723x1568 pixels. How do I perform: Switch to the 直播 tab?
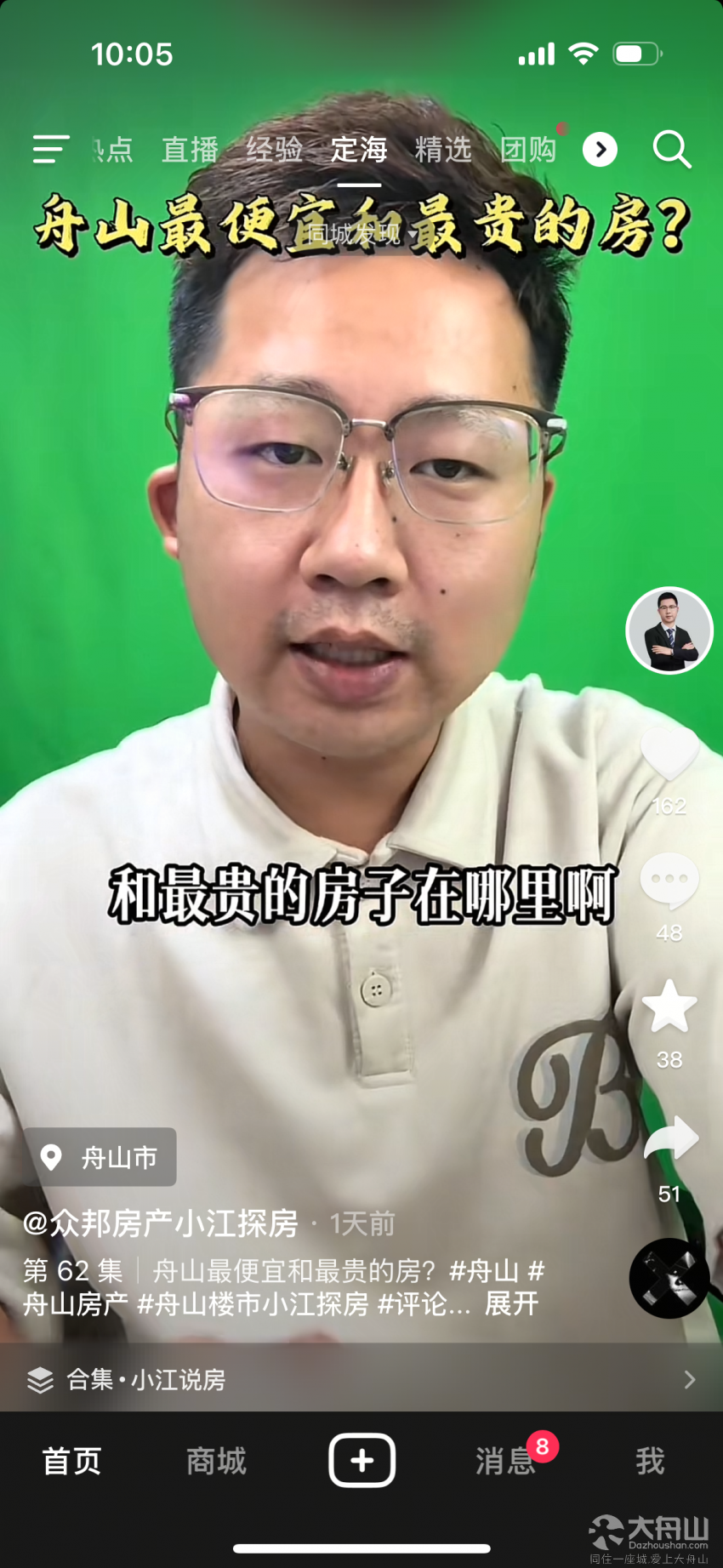(x=190, y=150)
